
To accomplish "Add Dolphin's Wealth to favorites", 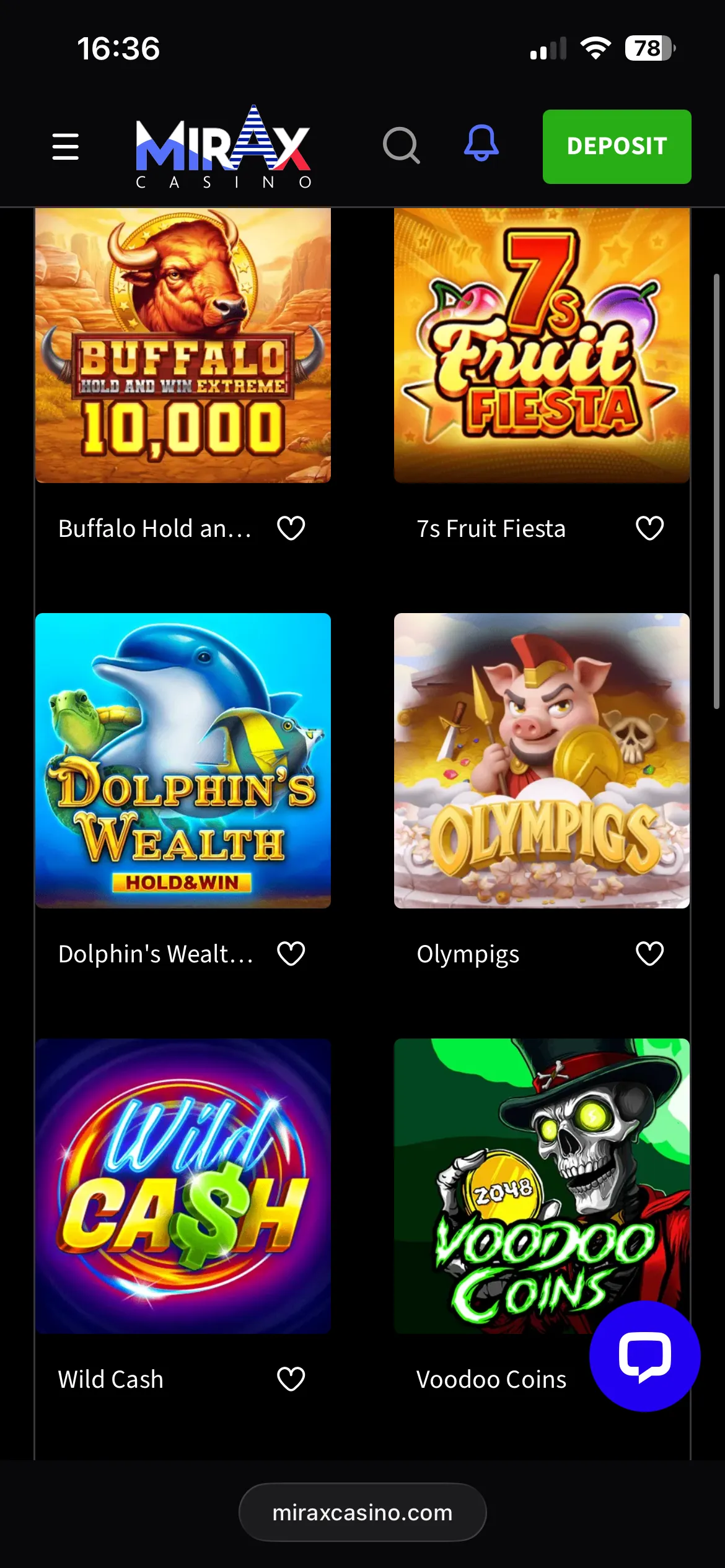I will click(291, 954).
